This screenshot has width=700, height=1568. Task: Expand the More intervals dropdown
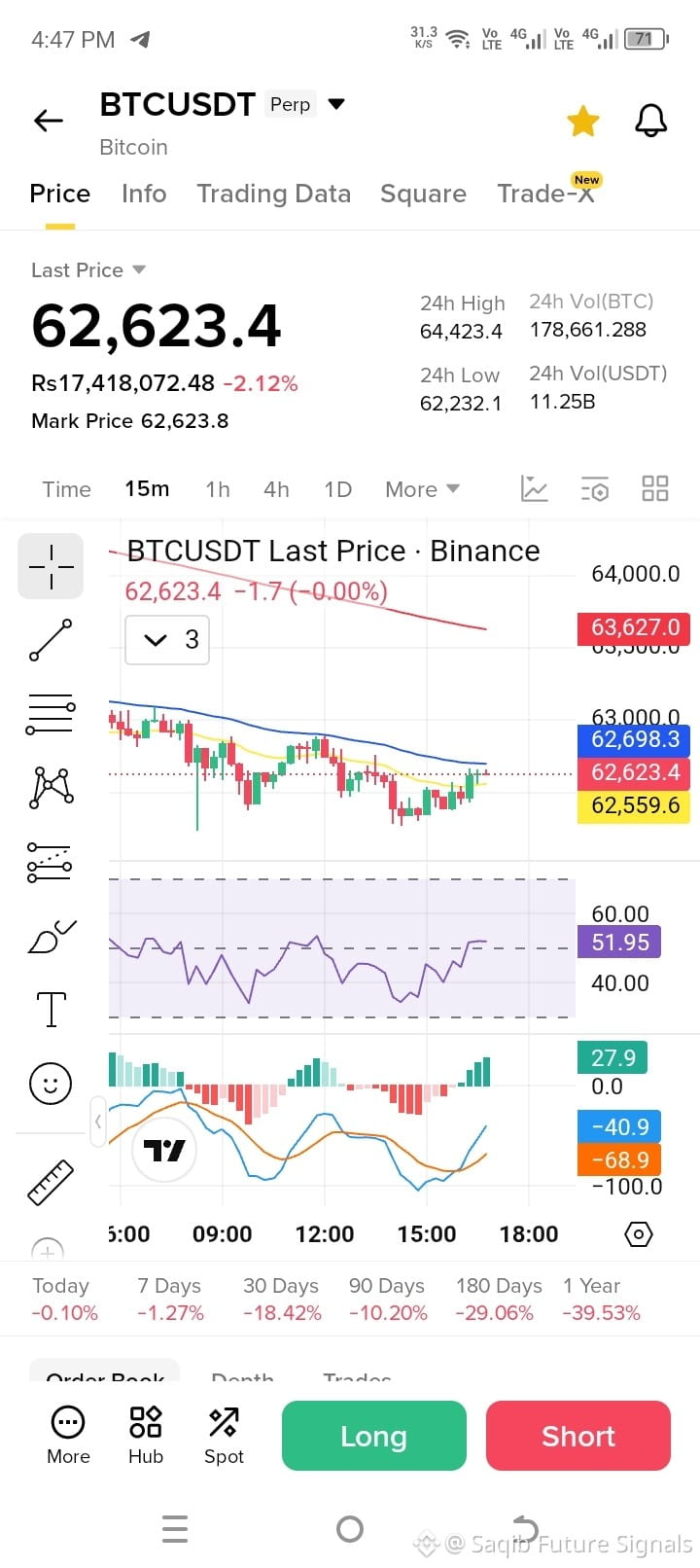click(422, 489)
